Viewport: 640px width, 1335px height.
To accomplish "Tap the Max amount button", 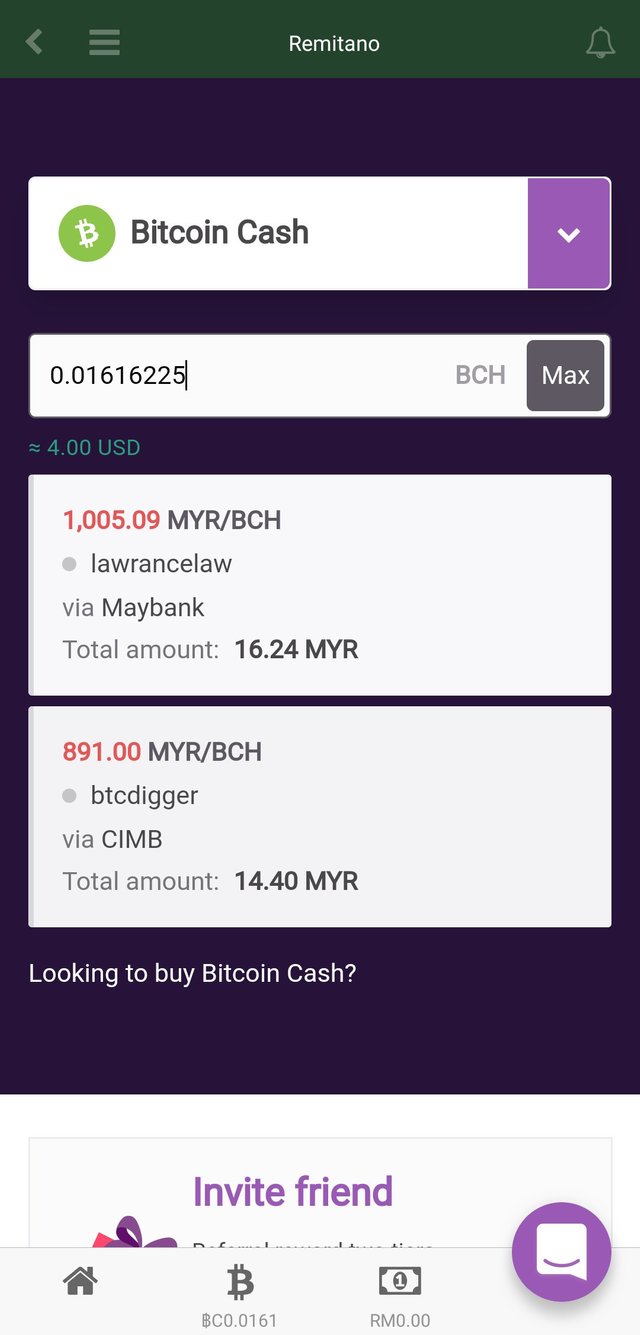I will click(565, 376).
